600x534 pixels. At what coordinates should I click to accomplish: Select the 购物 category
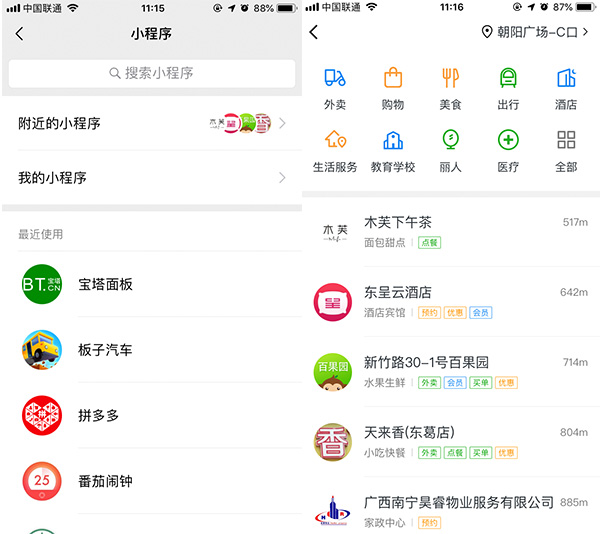click(393, 88)
